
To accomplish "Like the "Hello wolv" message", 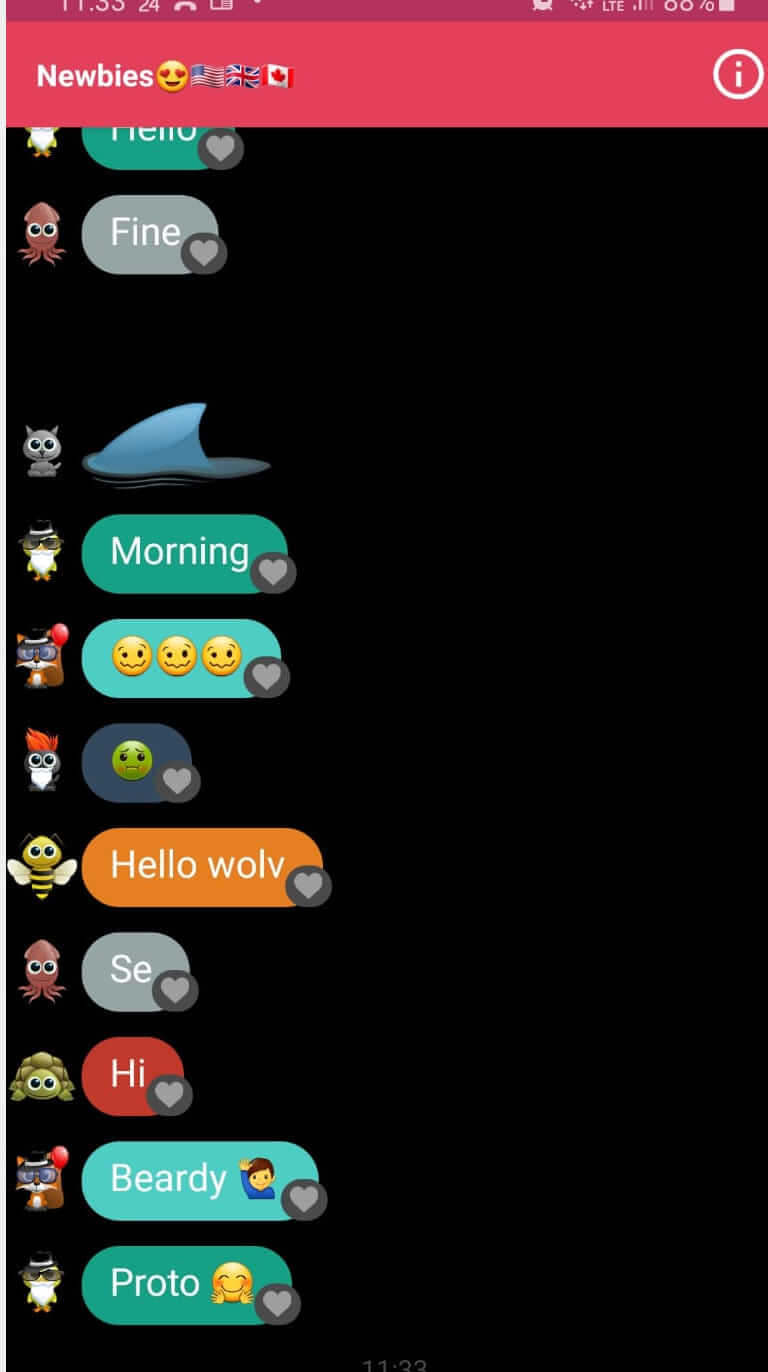I will click(308, 885).
